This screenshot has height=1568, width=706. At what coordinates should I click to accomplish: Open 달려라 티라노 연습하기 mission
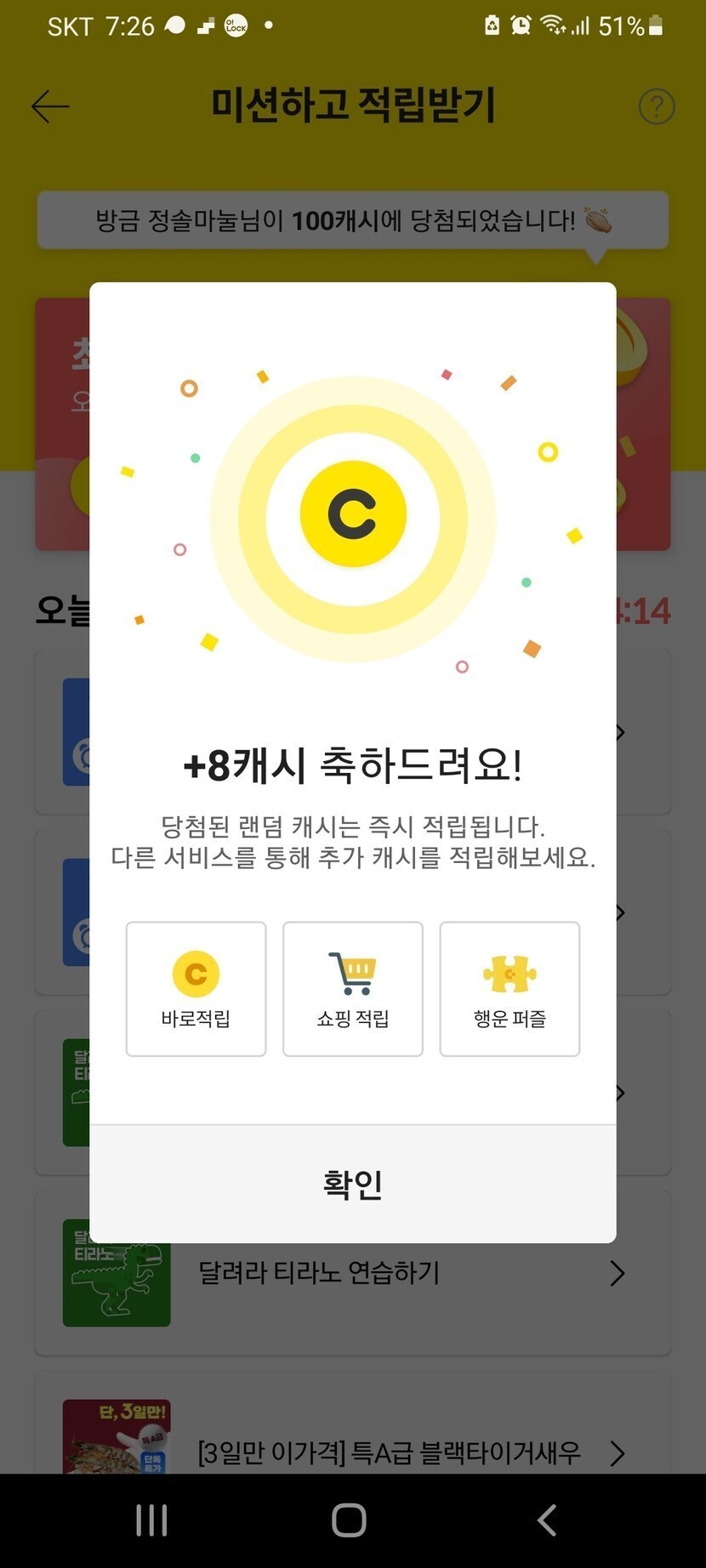[353, 1273]
